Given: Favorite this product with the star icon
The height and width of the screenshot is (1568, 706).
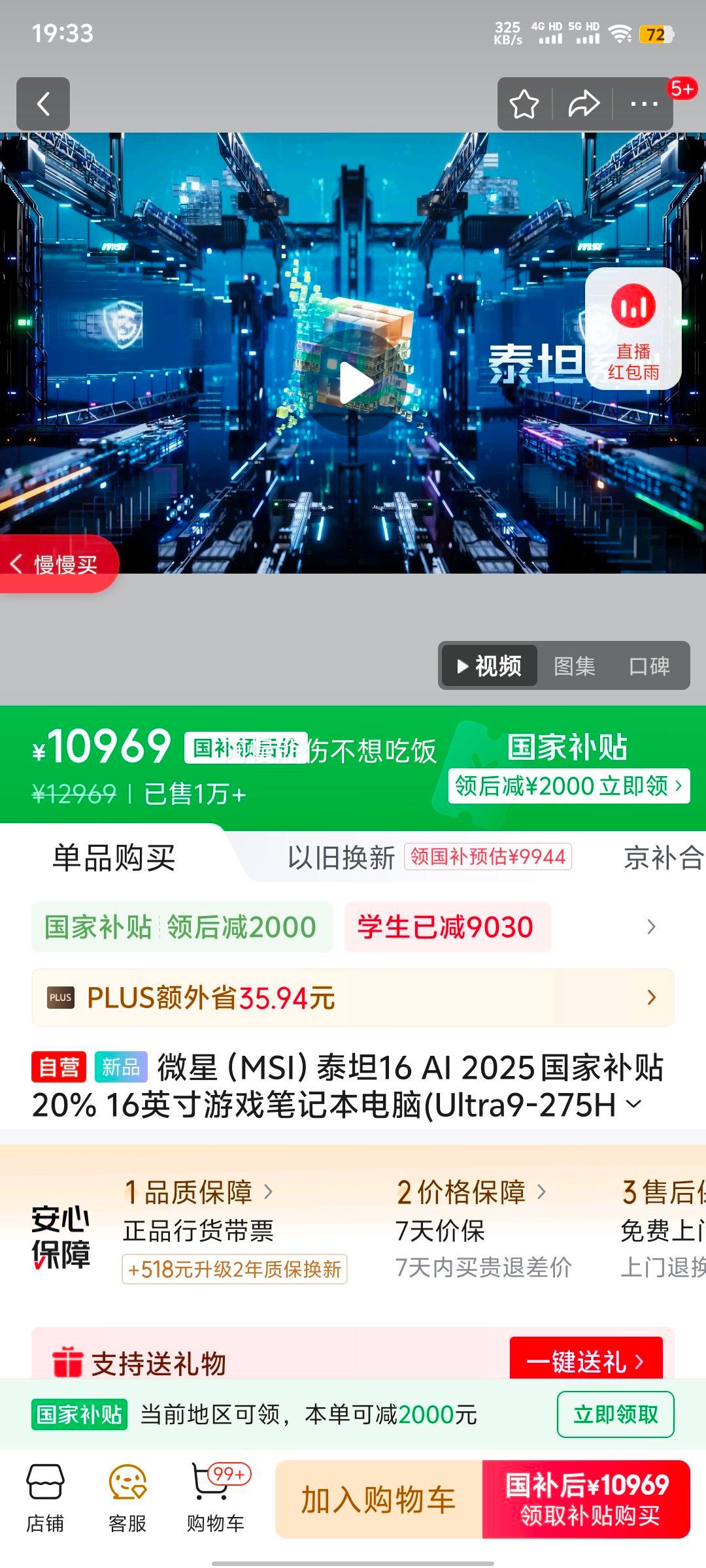Looking at the screenshot, I should tap(524, 104).
